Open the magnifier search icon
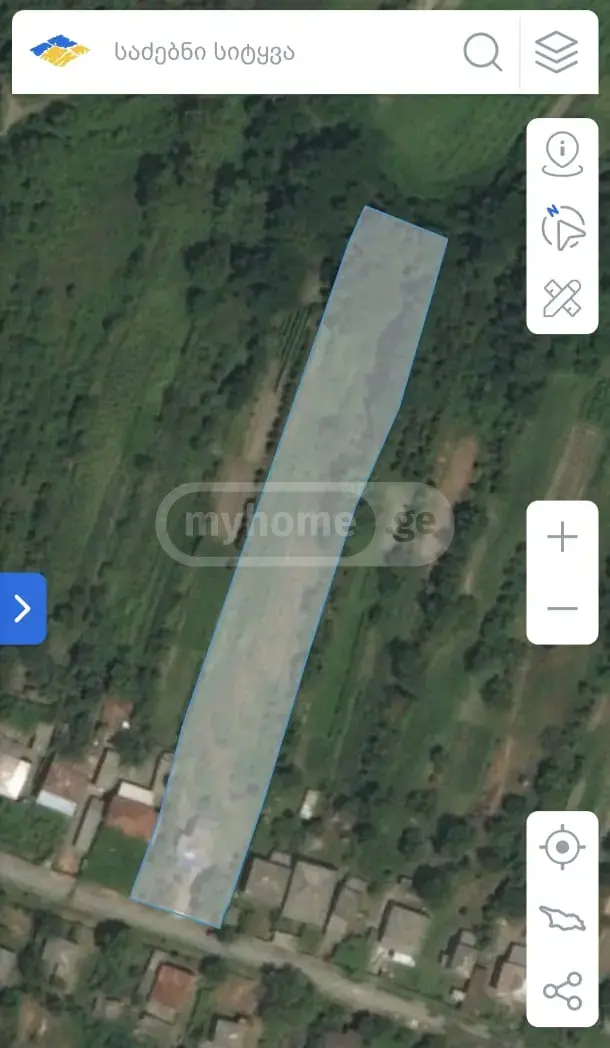Screen dimensions: 610x1048 click(482, 52)
